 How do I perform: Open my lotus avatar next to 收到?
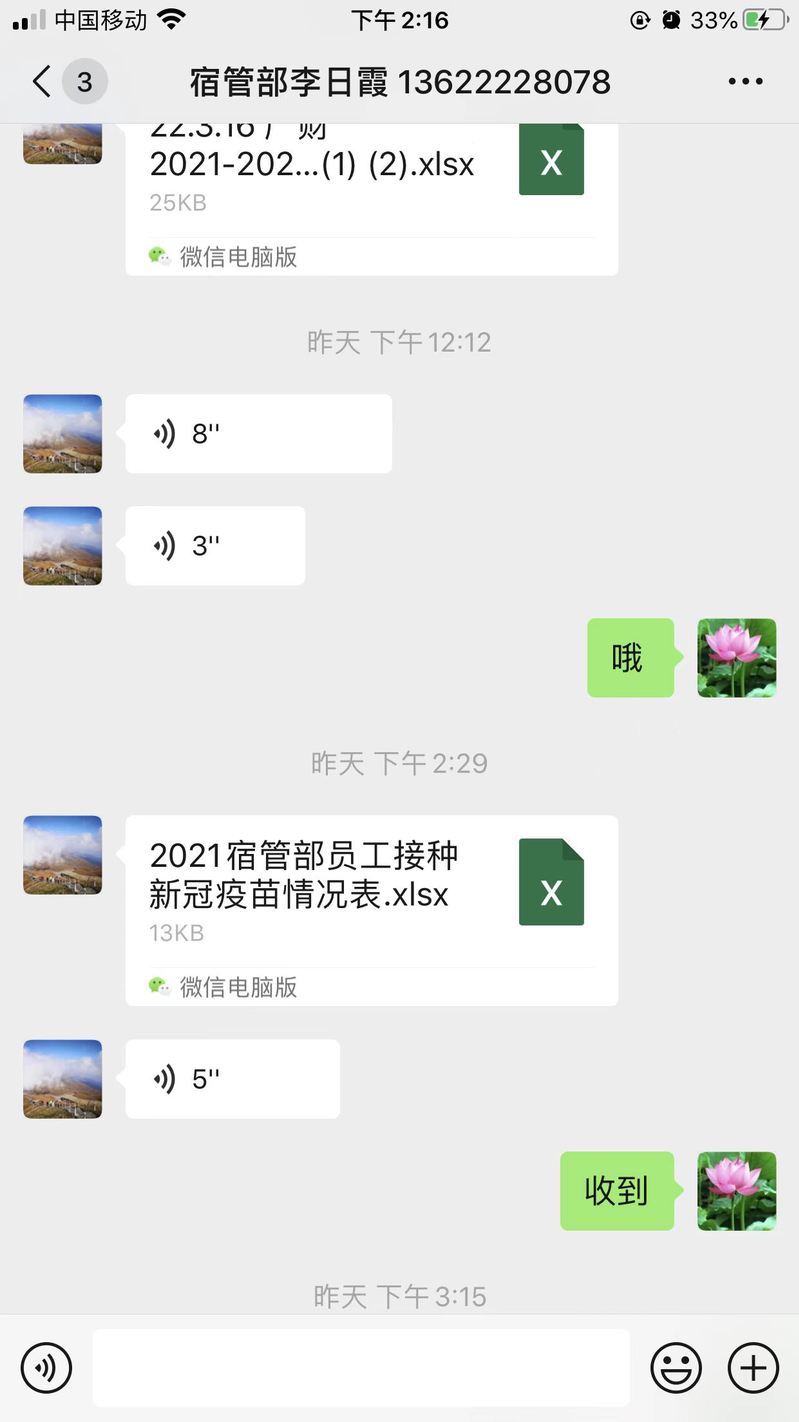(736, 1191)
